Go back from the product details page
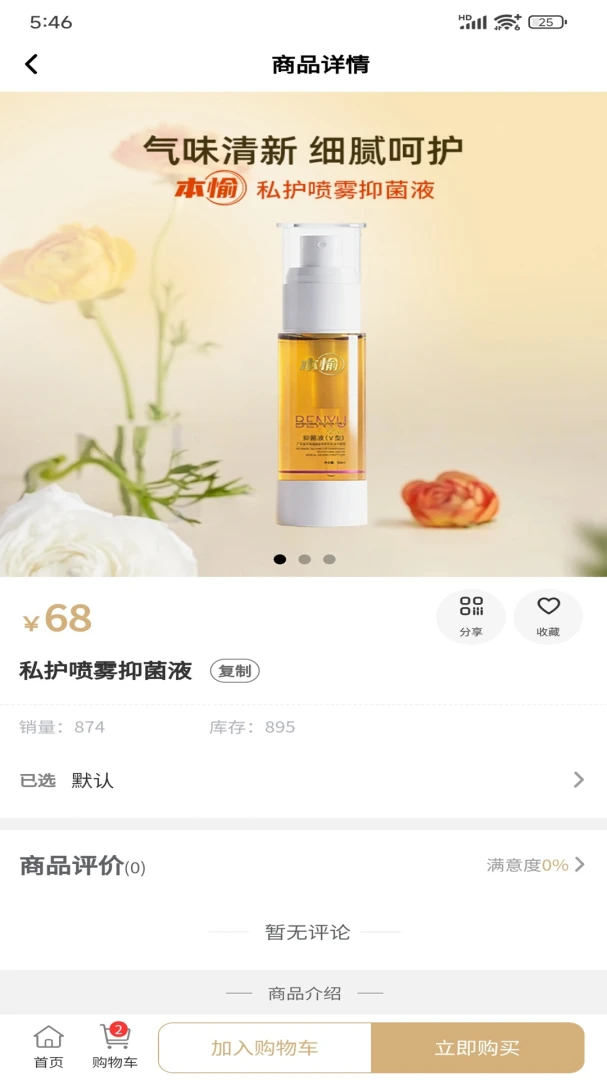This screenshot has height=1080, width=607. tap(31, 64)
